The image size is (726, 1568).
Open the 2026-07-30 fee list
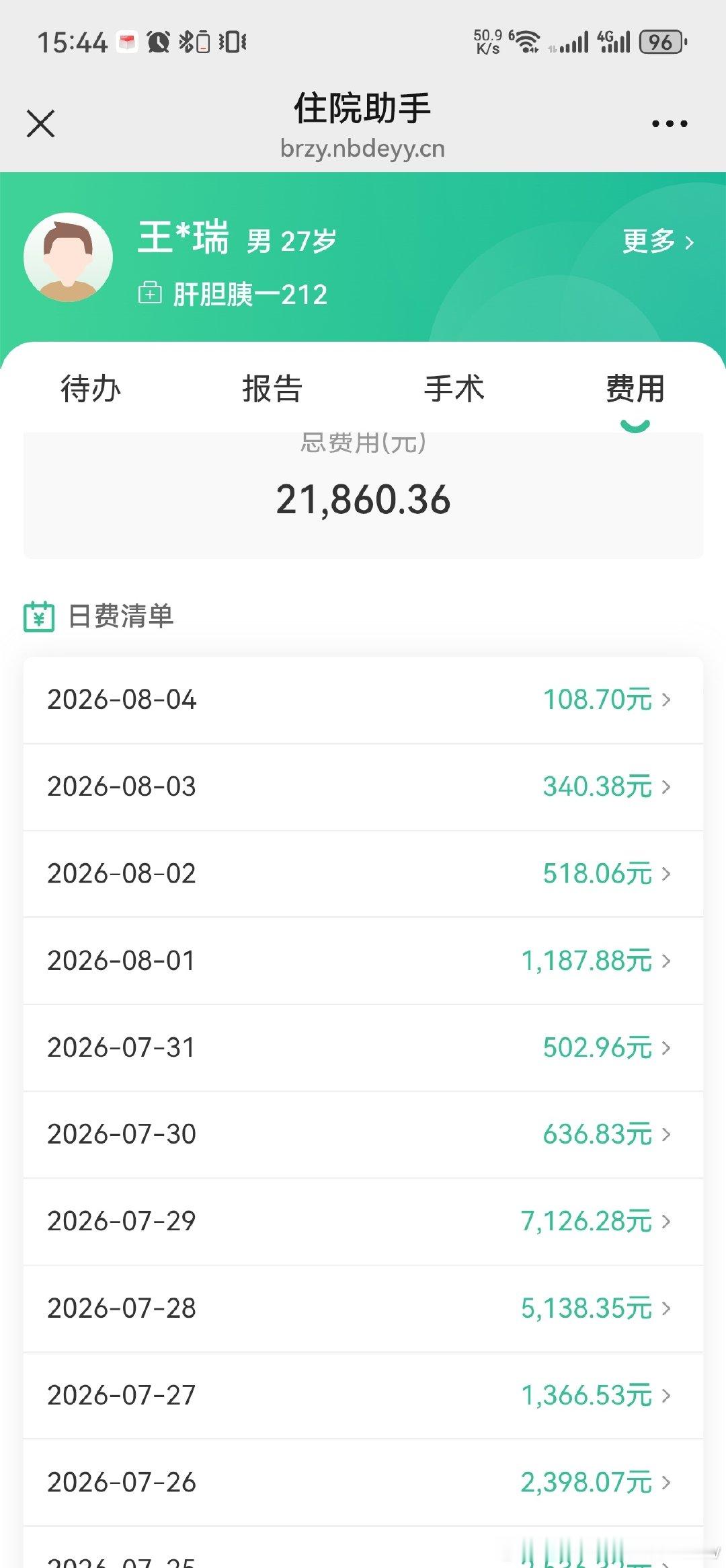click(x=363, y=1134)
